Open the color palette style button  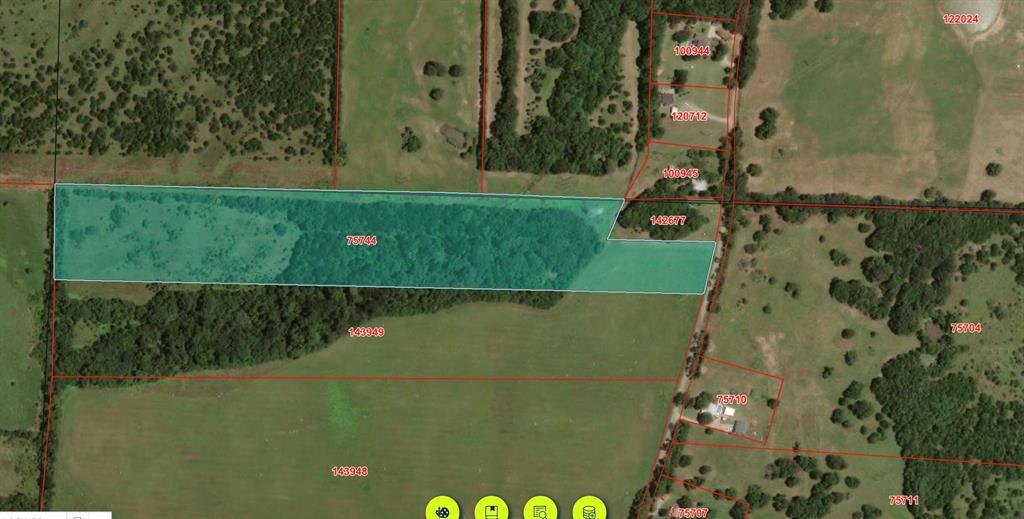[x=442, y=510]
